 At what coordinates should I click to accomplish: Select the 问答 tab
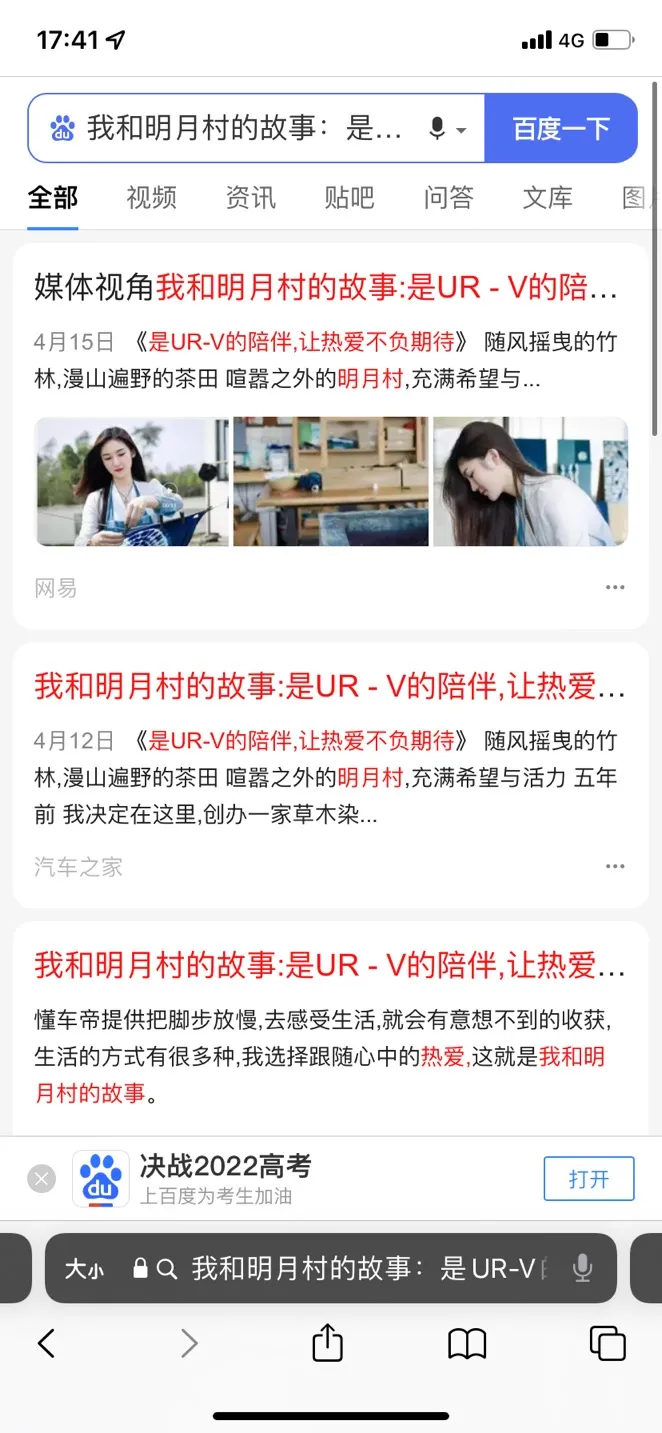point(448,197)
